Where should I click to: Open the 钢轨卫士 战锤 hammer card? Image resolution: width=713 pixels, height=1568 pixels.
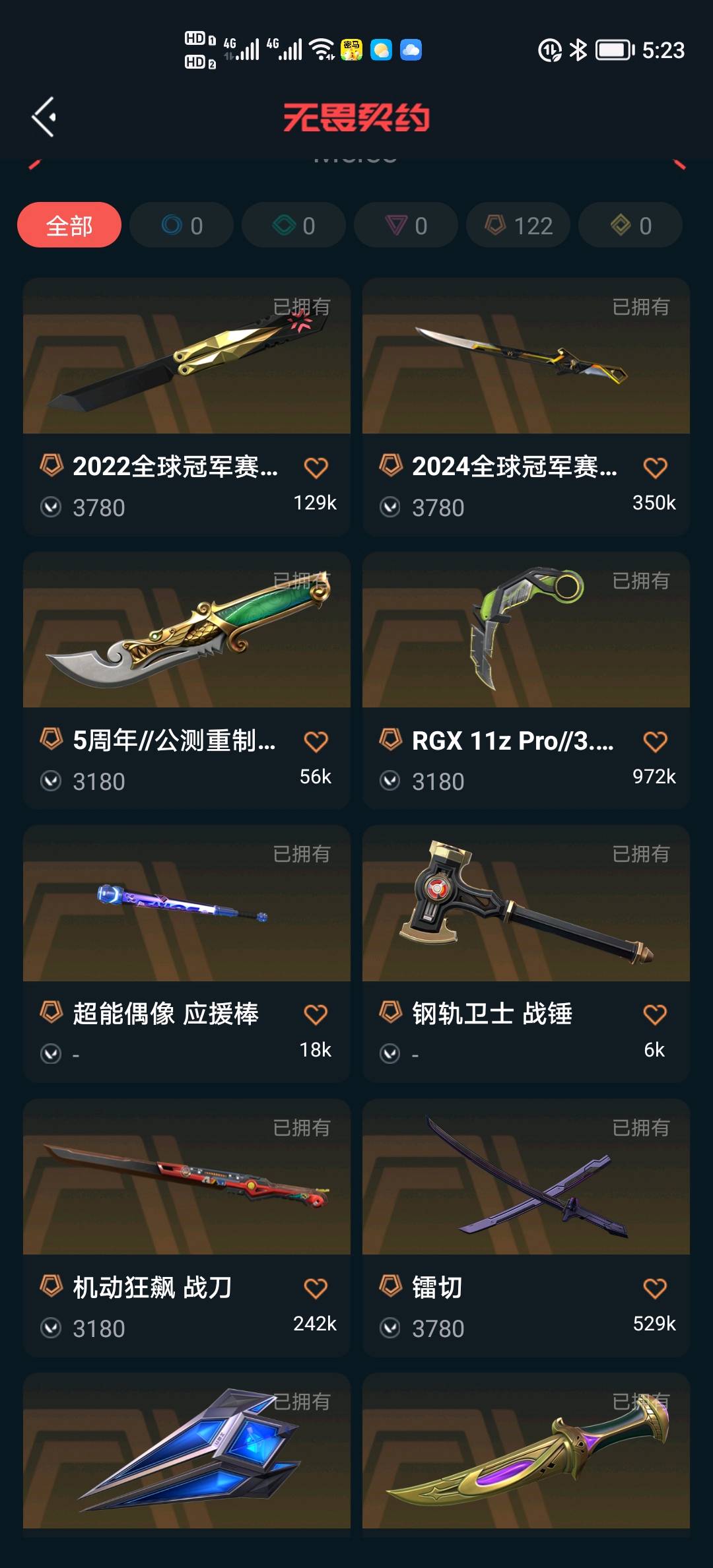click(x=526, y=903)
